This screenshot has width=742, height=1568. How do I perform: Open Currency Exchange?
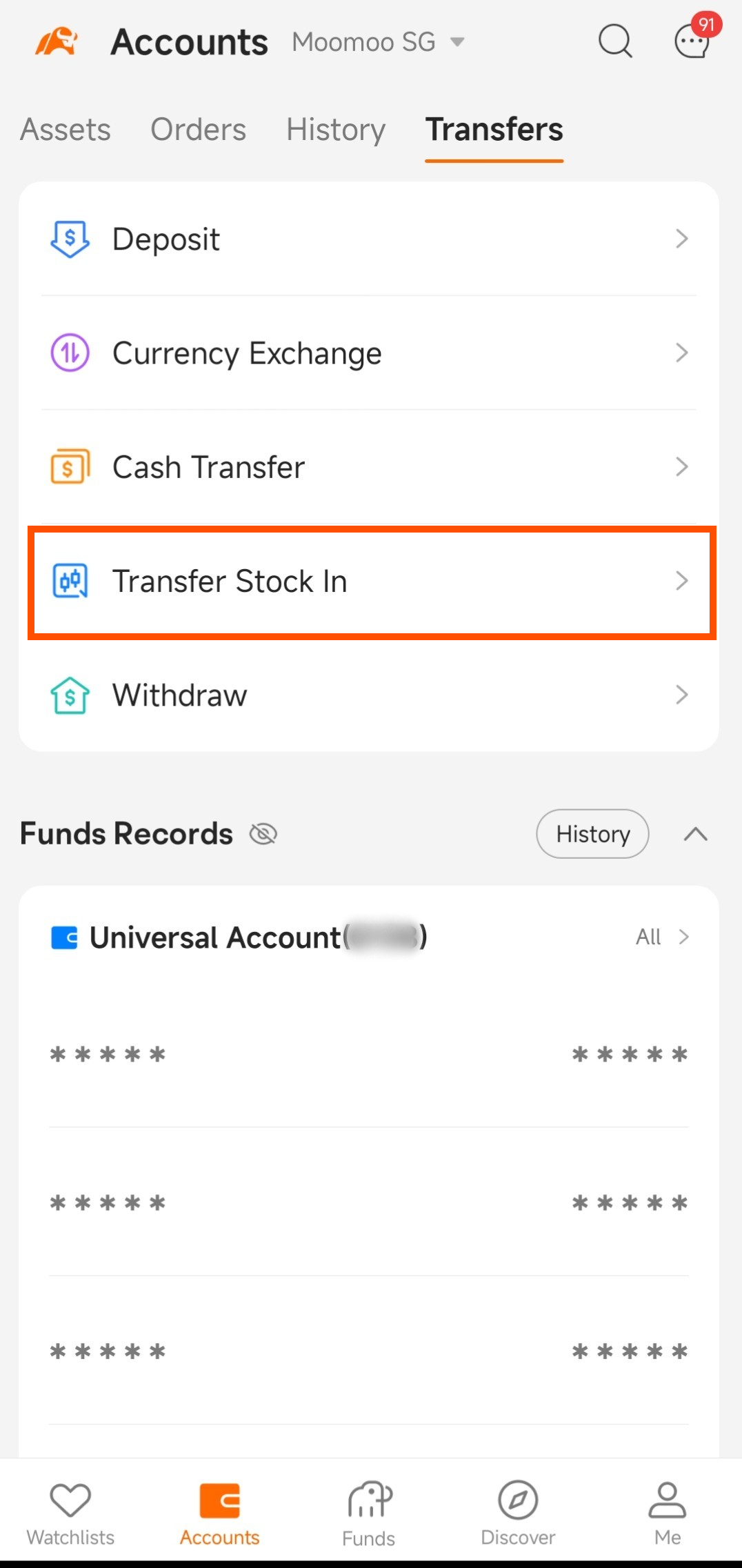369,353
